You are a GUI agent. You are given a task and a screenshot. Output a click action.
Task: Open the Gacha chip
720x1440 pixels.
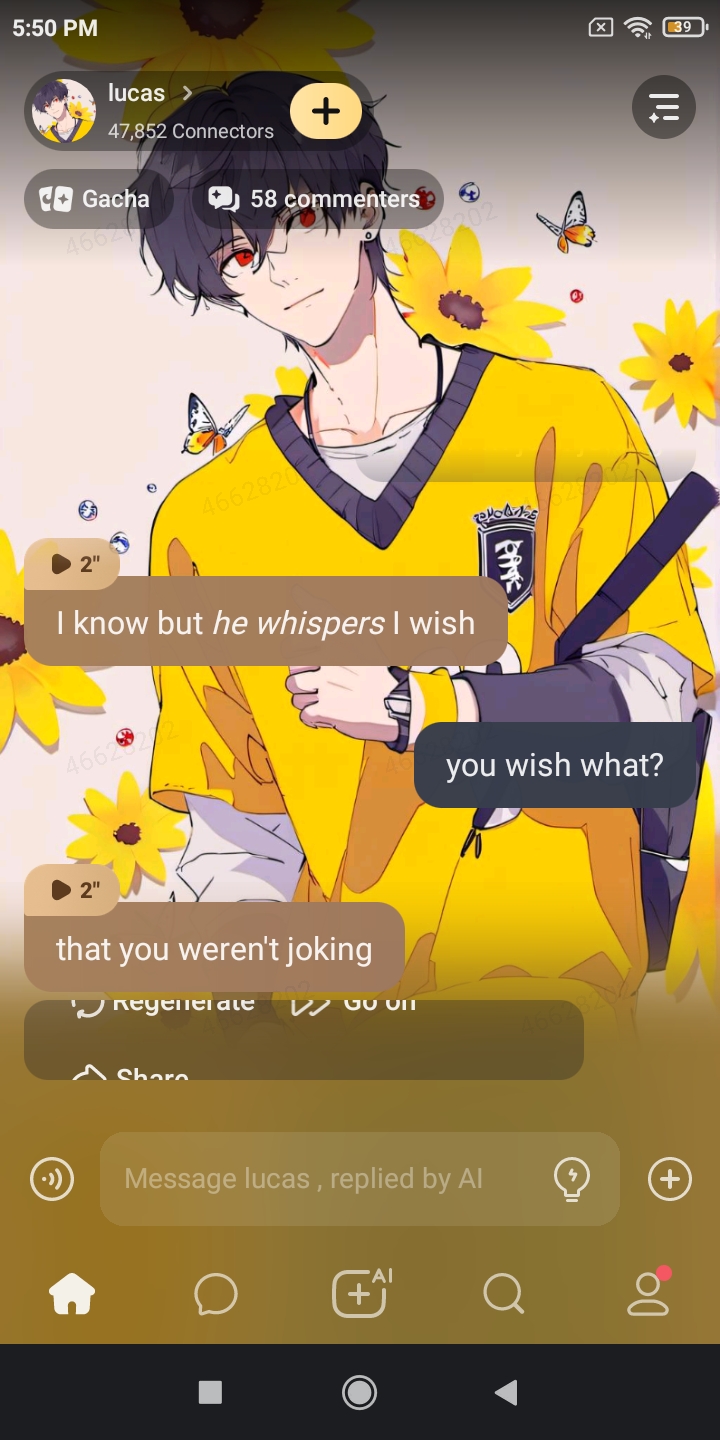pyautogui.click(x=96, y=199)
